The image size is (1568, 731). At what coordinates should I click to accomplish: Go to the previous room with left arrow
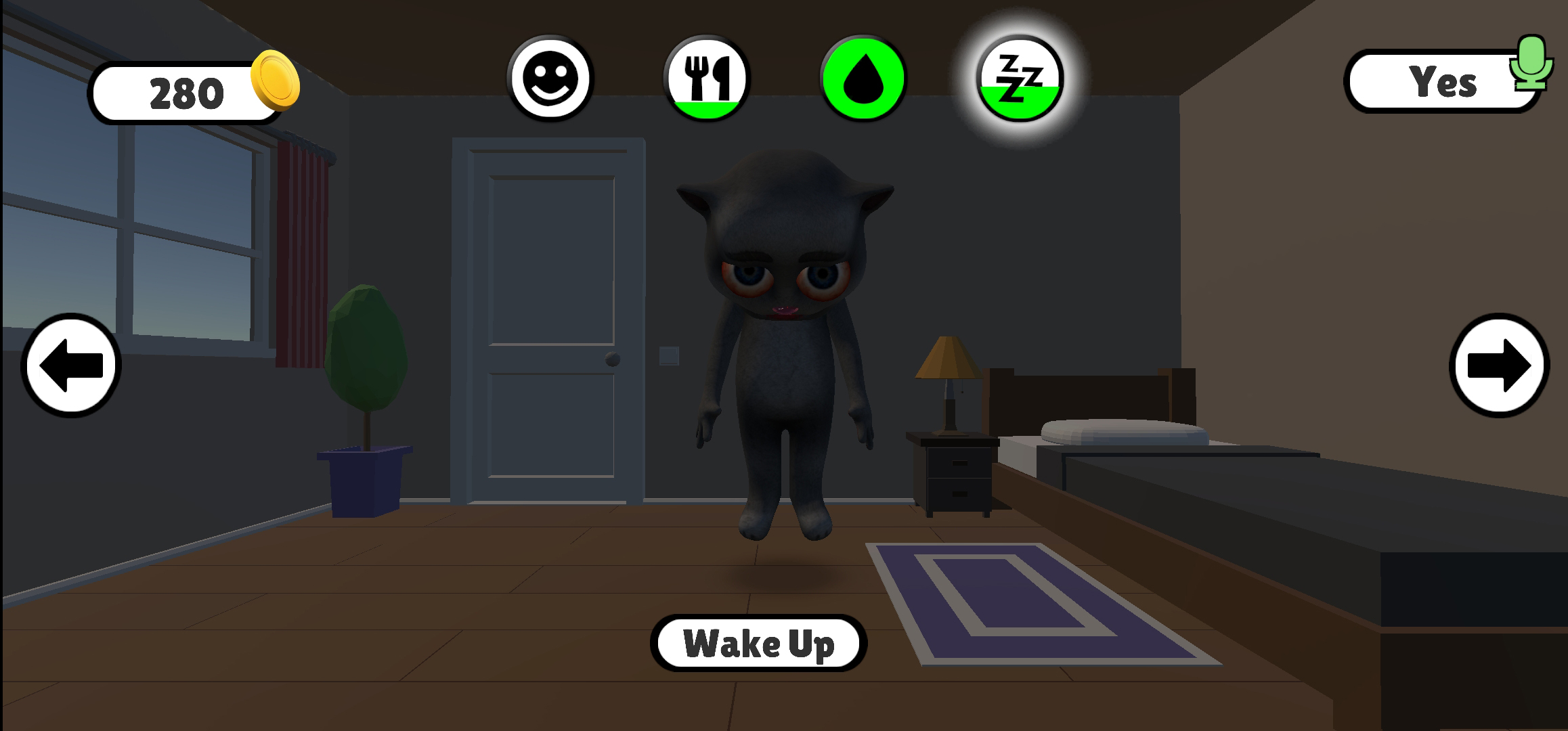click(71, 365)
